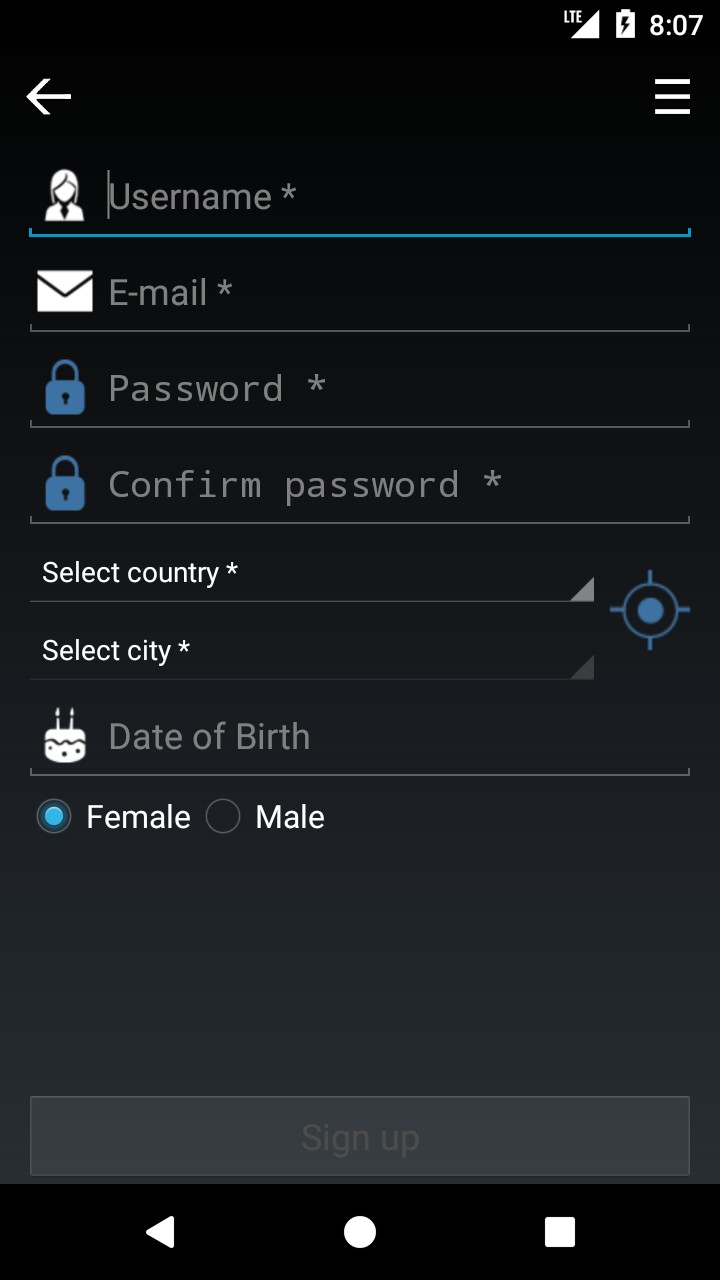Select the Password field
This screenshot has width=720, height=1280.
coord(396,389)
